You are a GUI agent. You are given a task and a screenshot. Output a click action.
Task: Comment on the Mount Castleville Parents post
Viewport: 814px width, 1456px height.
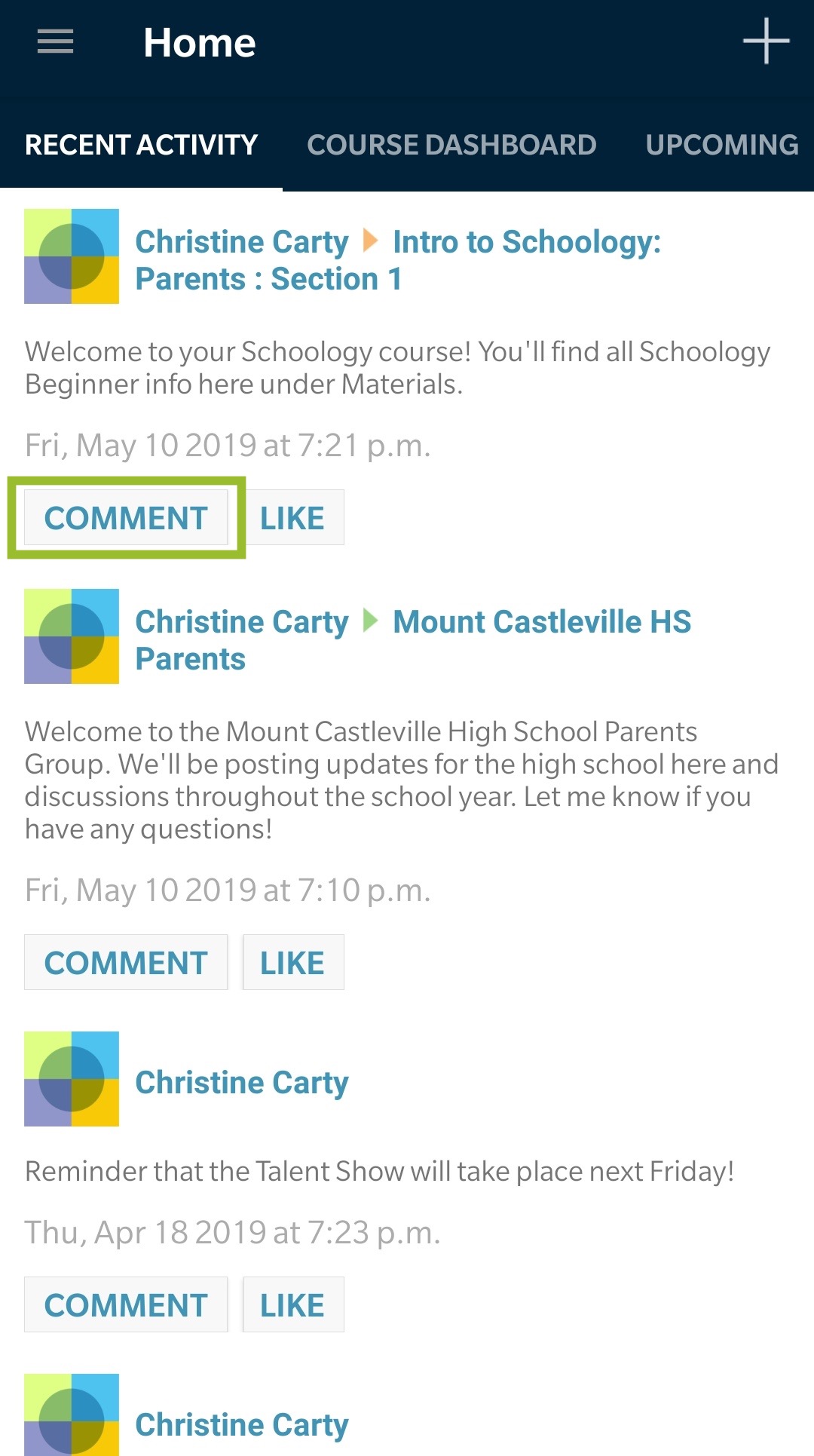coord(126,963)
